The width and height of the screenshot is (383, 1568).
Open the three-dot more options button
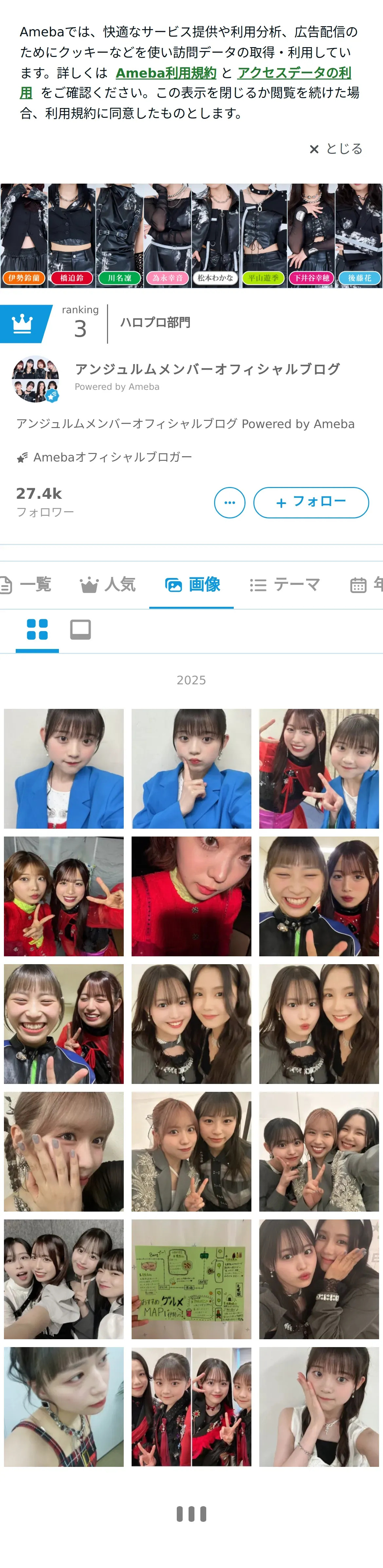coord(229,502)
